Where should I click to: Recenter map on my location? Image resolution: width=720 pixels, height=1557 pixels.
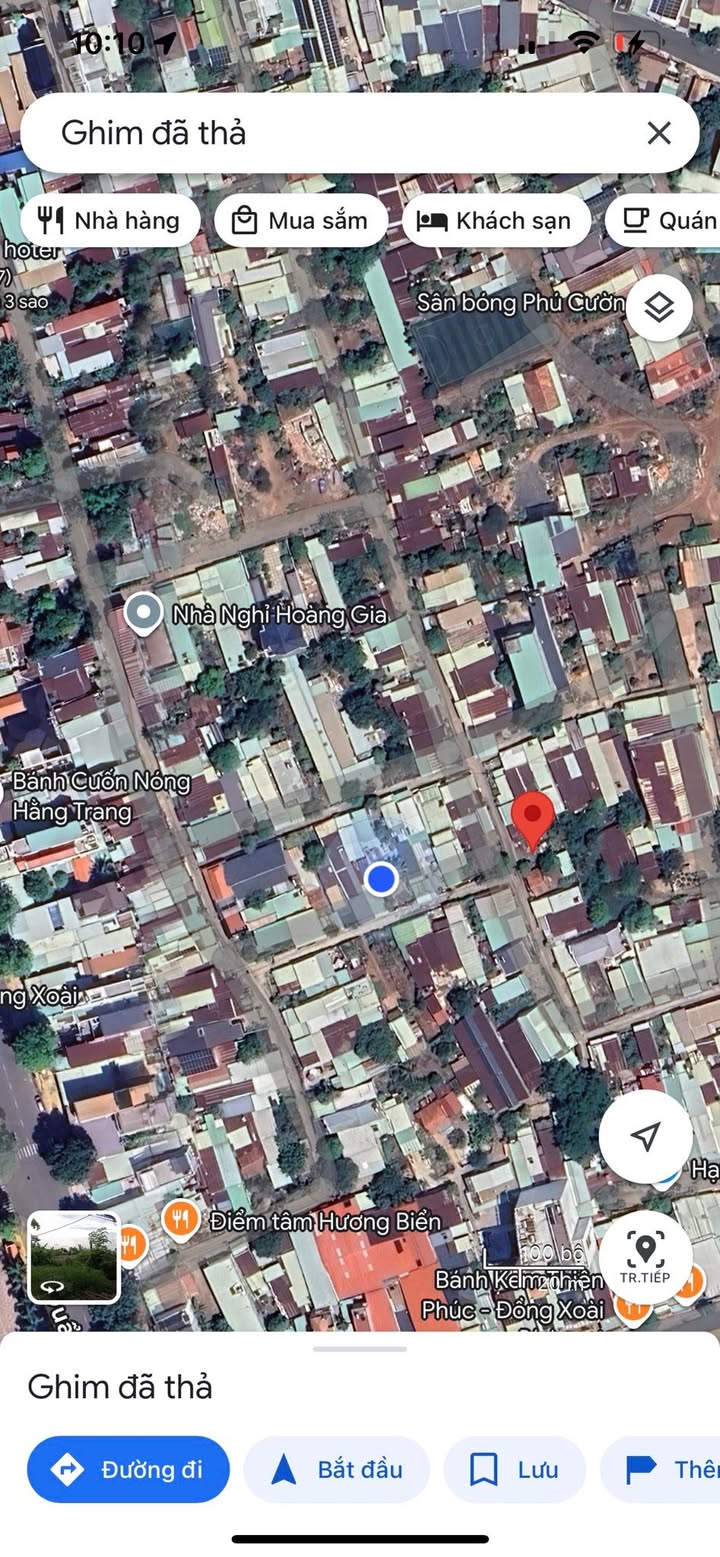click(646, 1136)
